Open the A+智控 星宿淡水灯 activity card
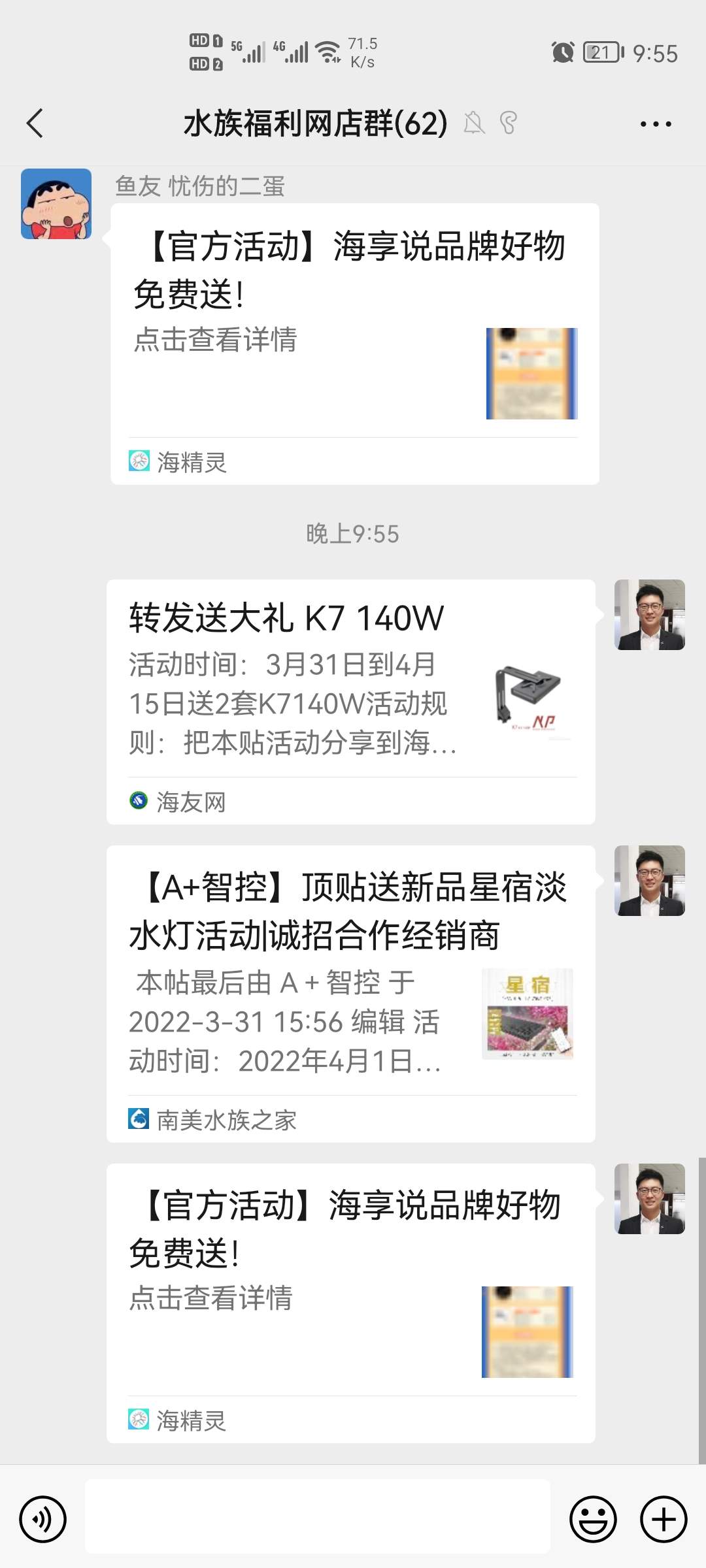 pyautogui.click(x=350, y=993)
